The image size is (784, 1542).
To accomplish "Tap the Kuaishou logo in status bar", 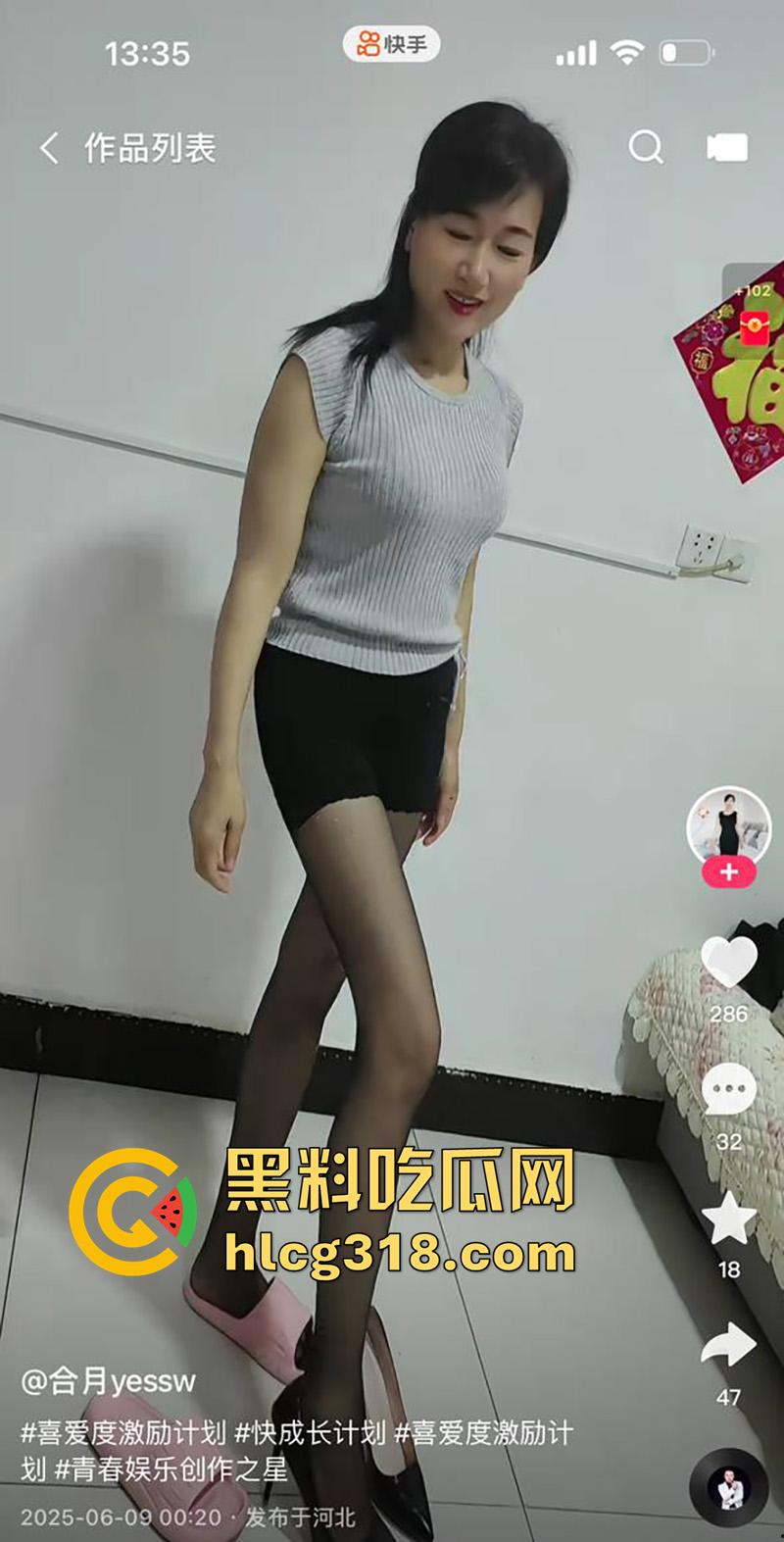I will (394, 43).
